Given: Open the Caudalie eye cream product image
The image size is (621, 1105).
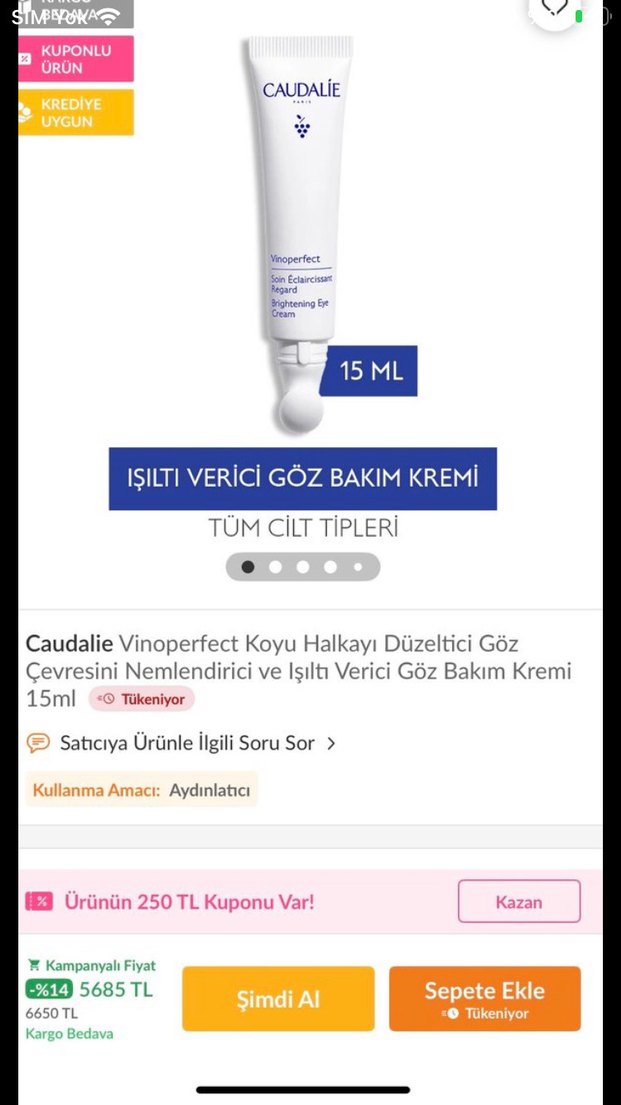Looking at the screenshot, I should [302, 230].
